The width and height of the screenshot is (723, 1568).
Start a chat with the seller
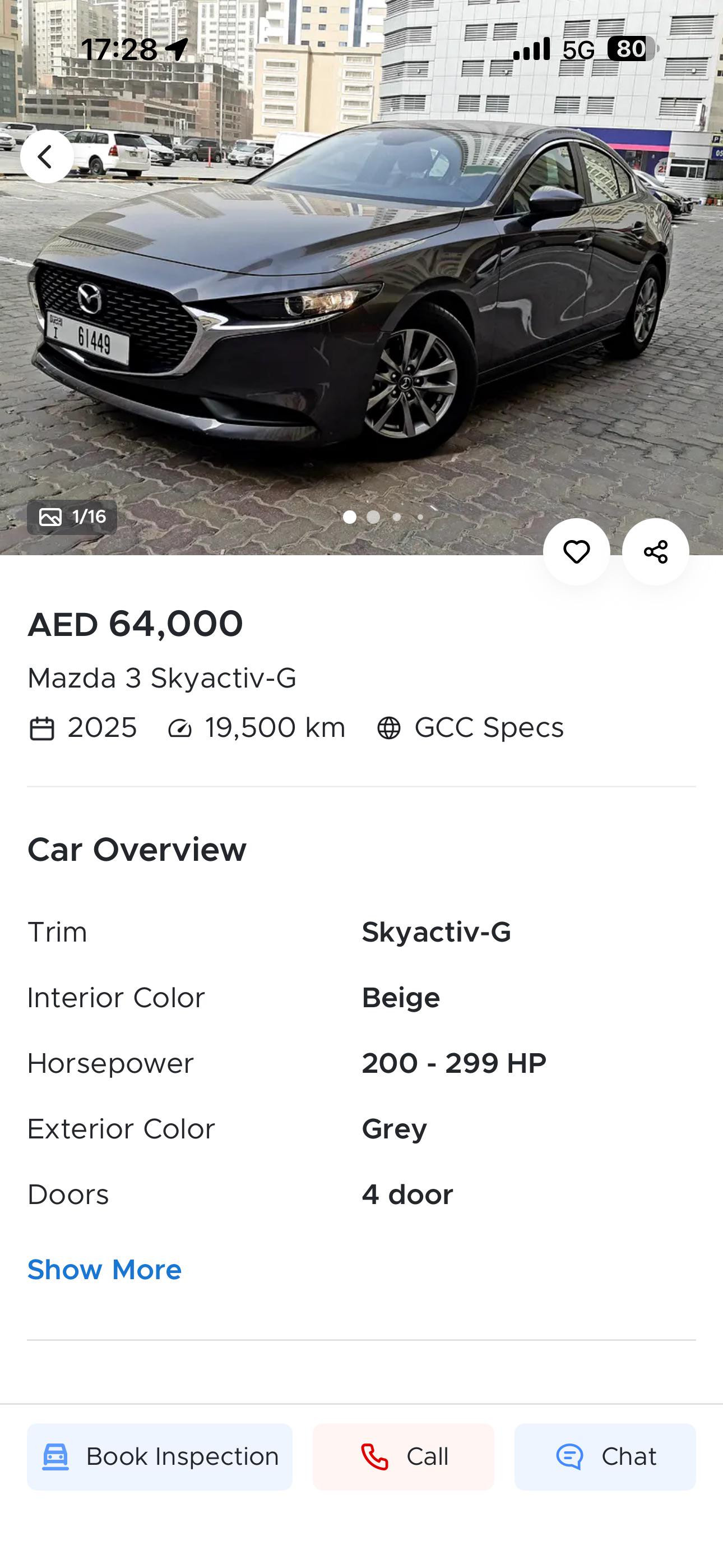tap(604, 1456)
